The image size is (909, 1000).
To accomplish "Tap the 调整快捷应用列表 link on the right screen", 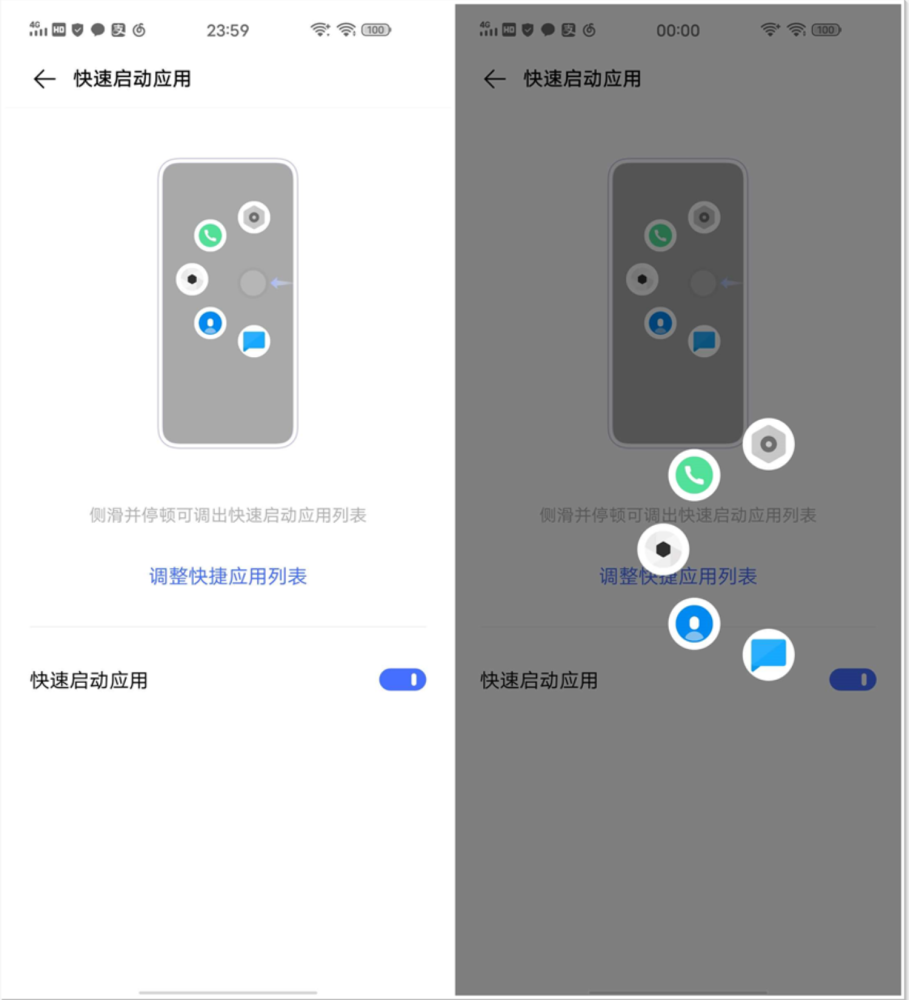I will tap(677, 576).
